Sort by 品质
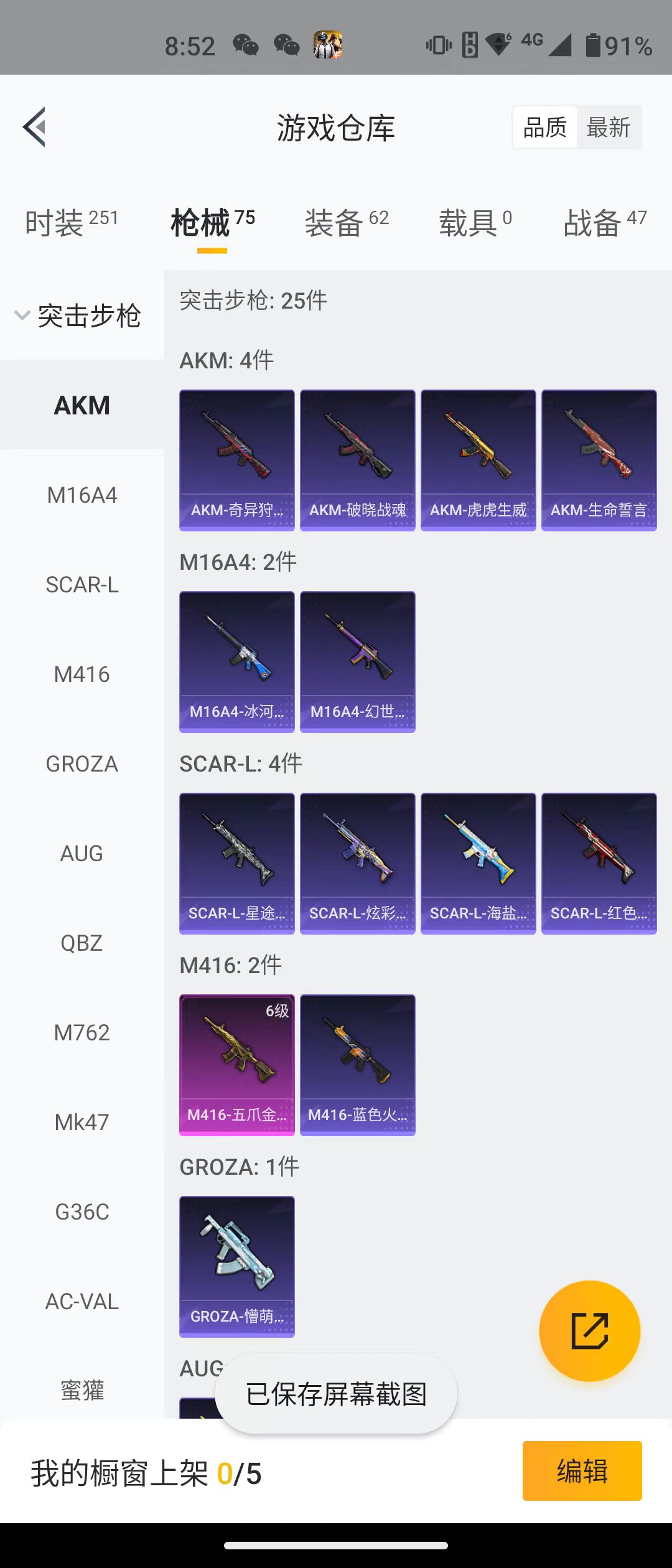 (x=544, y=128)
